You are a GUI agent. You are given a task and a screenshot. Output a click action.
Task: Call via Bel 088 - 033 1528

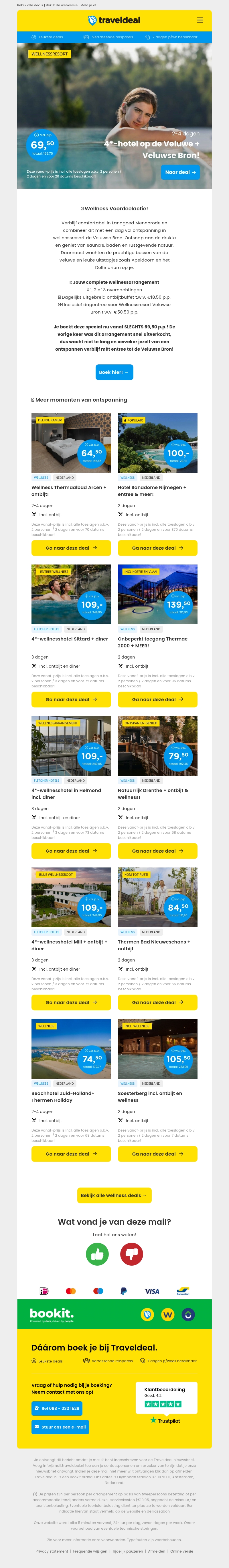click(57, 1408)
